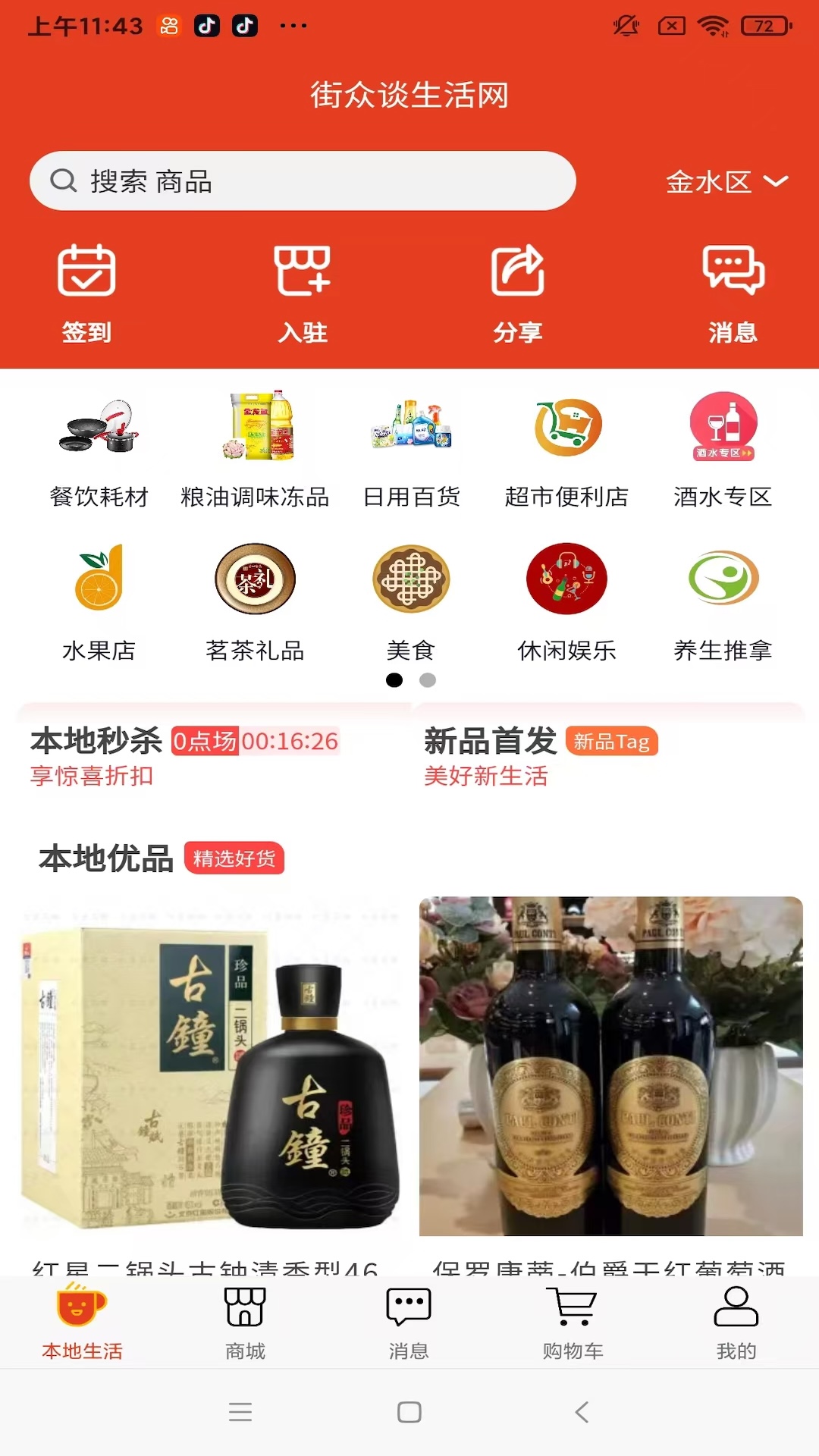Tap the 0点场 countdown timer badge
The image size is (819, 1456).
tap(205, 742)
